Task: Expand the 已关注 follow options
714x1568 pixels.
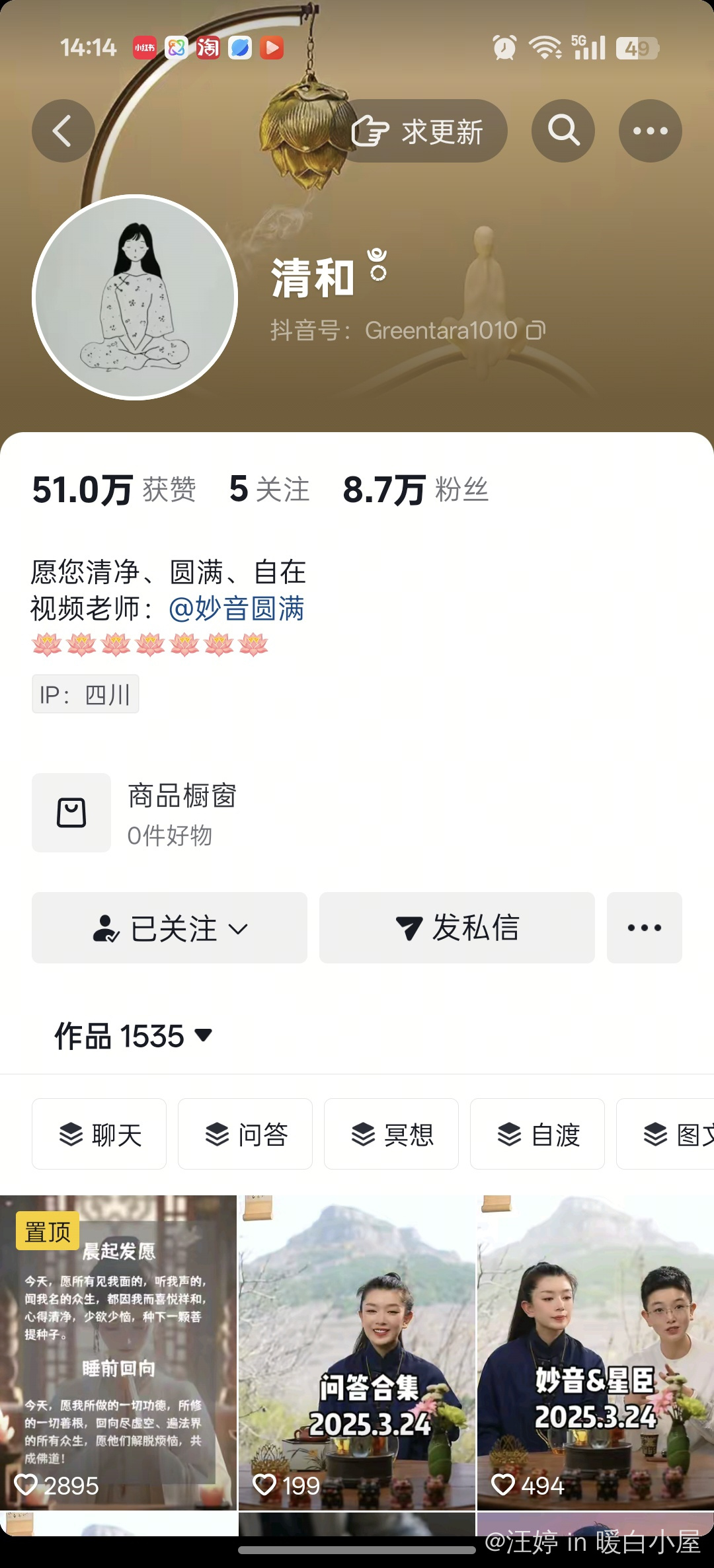Action: point(169,928)
